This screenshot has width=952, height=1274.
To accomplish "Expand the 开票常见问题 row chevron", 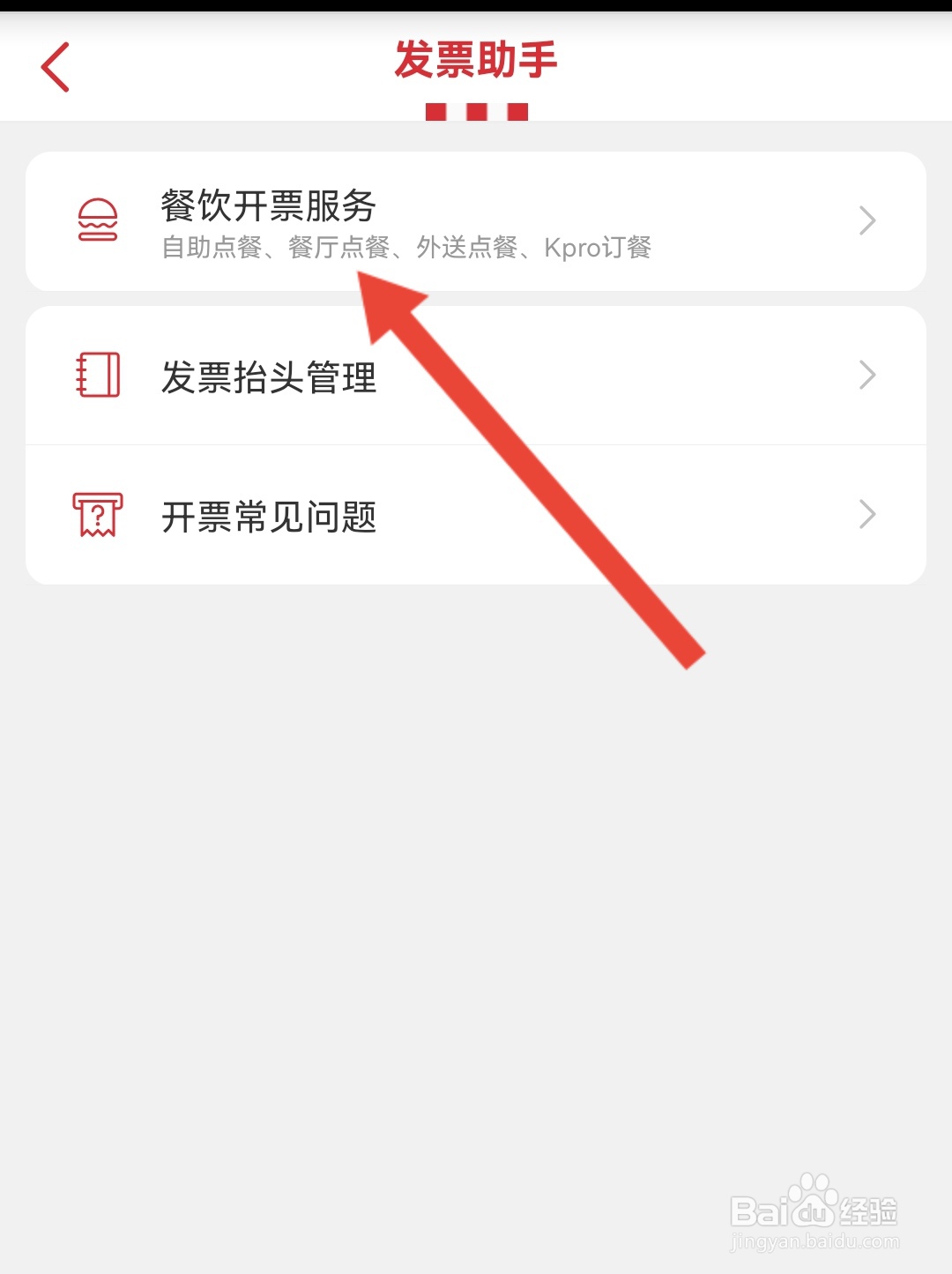I will tap(867, 514).
